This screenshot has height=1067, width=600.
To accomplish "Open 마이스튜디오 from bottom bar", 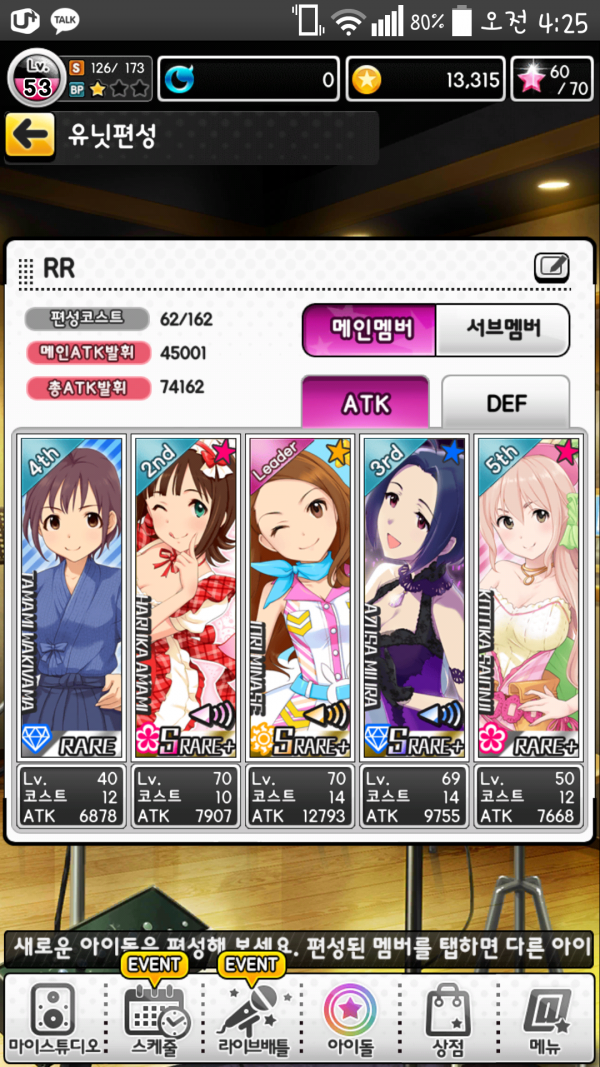I will 54,1017.
